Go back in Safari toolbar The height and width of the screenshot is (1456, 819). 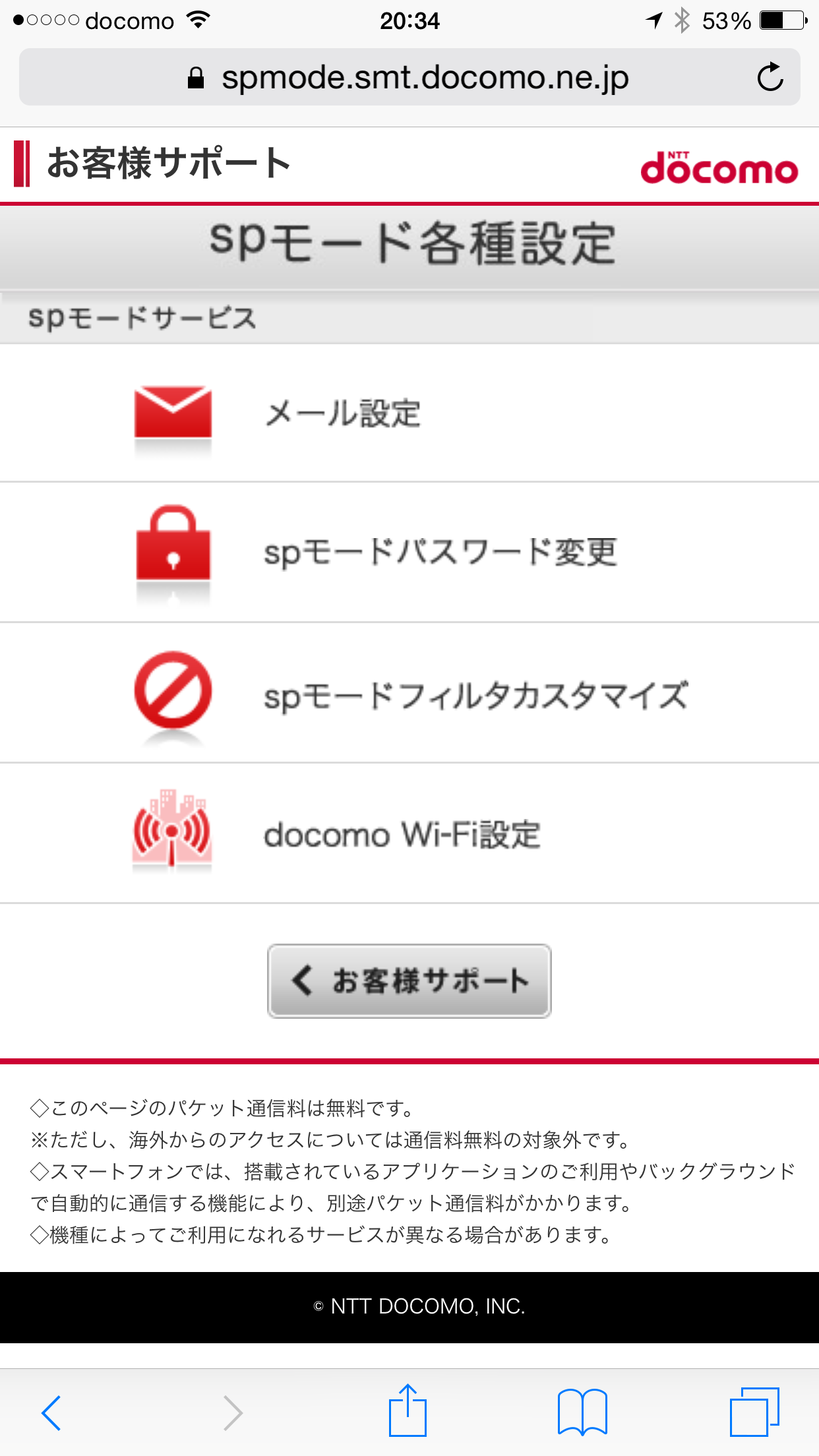click(x=51, y=1412)
